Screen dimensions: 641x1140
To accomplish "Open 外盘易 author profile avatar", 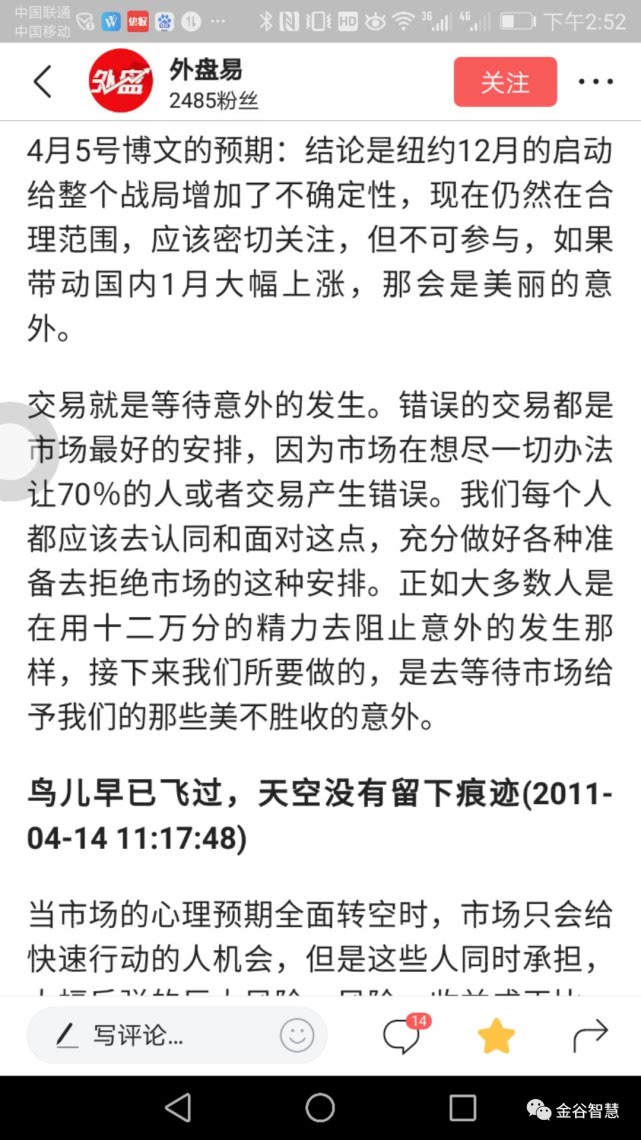I will pos(121,81).
